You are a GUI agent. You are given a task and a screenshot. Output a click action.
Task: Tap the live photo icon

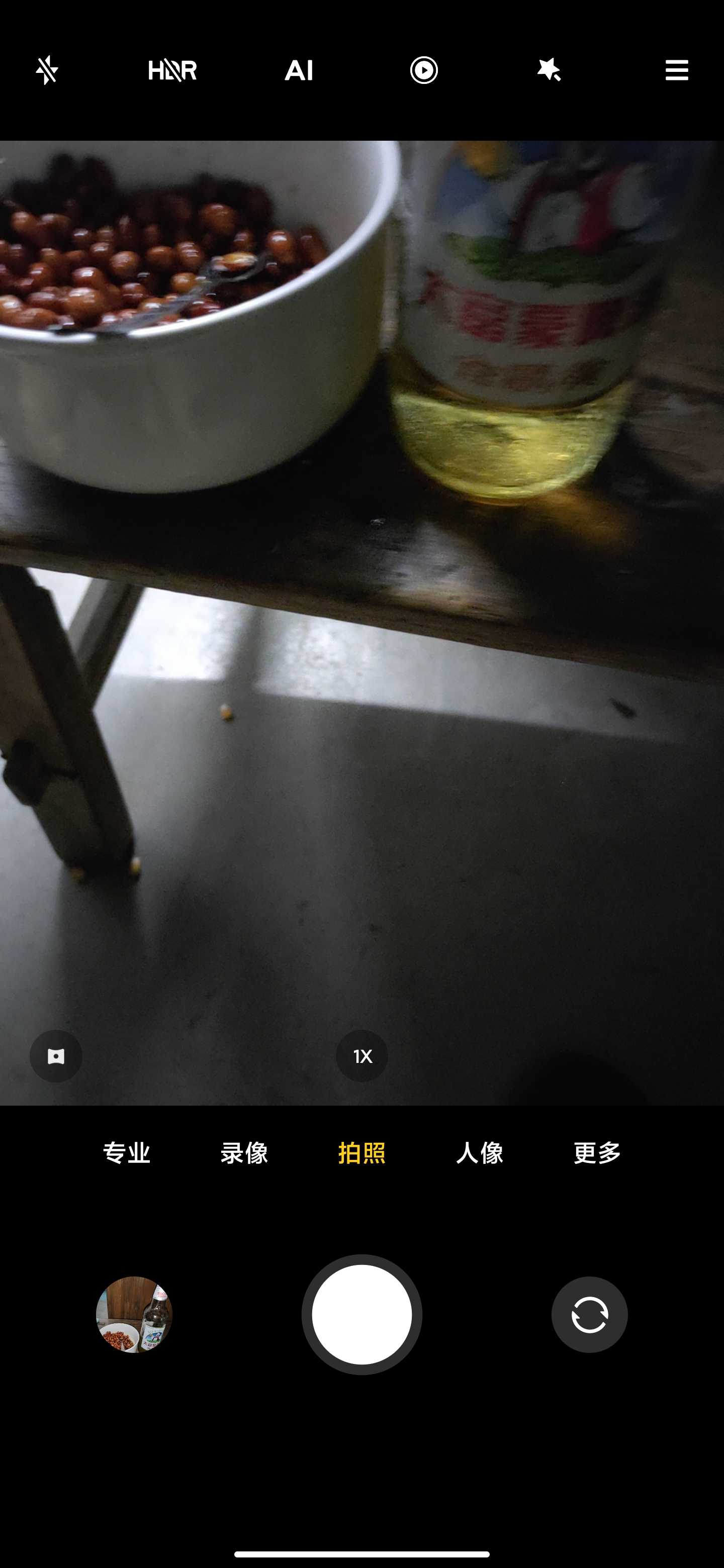tap(424, 70)
